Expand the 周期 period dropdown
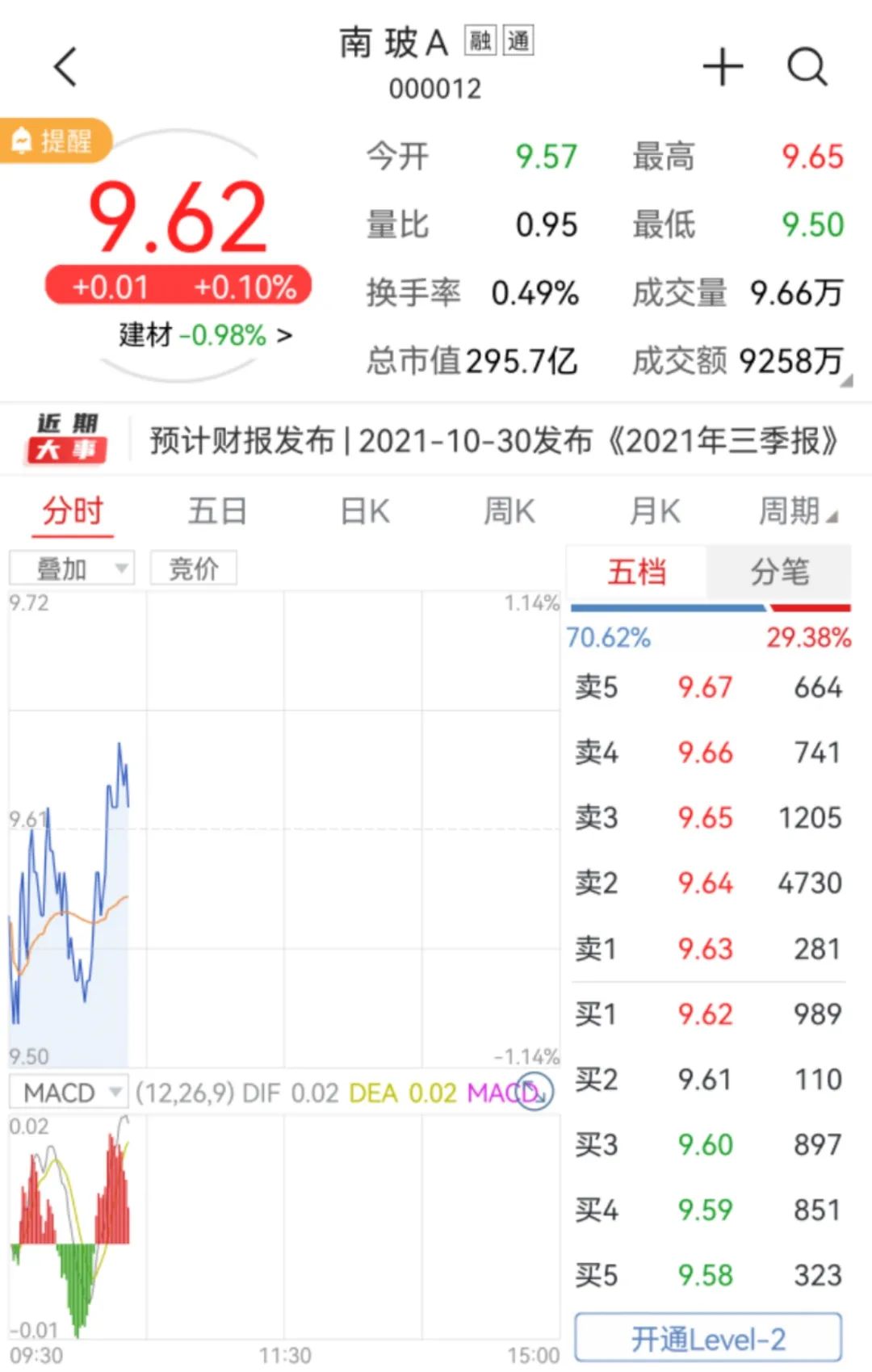The width and height of the screenshot is (872, 1372). coord(798,511)
